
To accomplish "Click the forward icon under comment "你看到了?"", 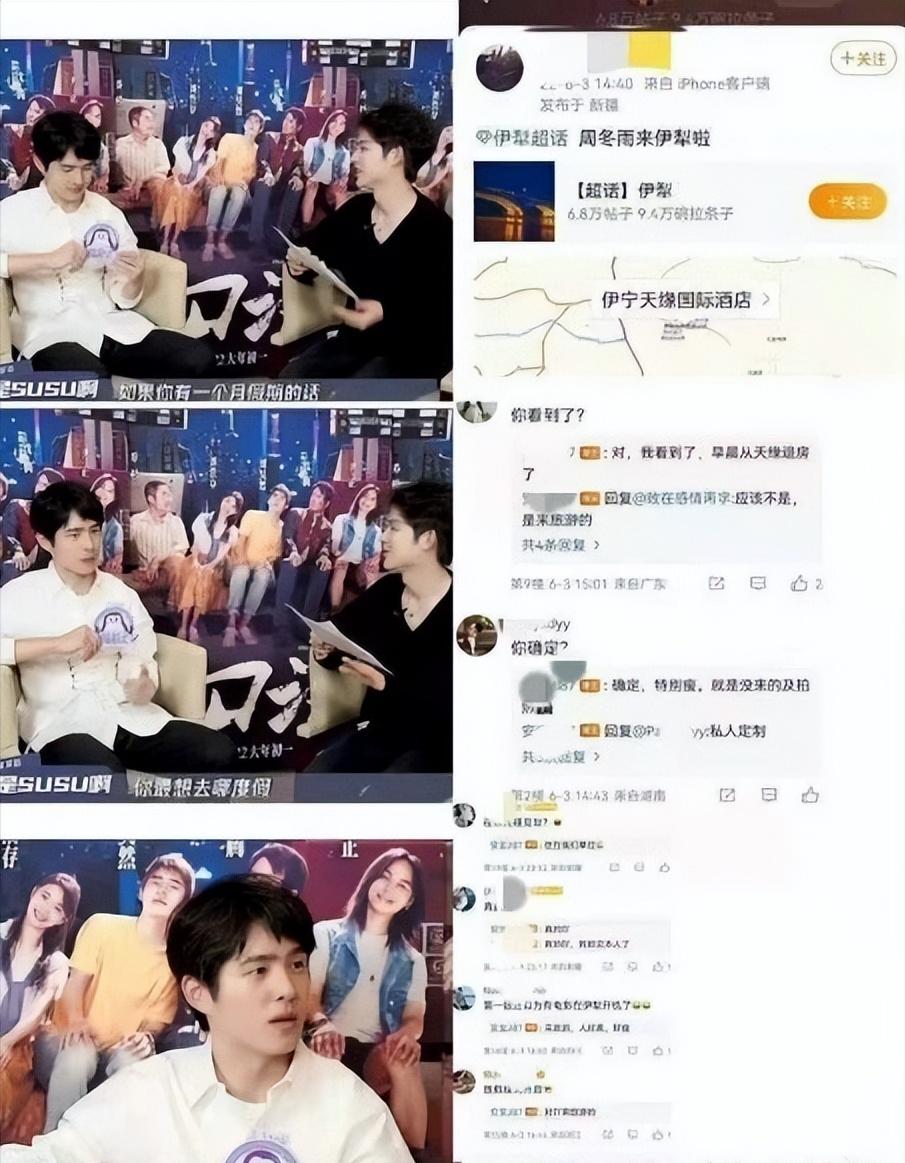I will (716, 583).
